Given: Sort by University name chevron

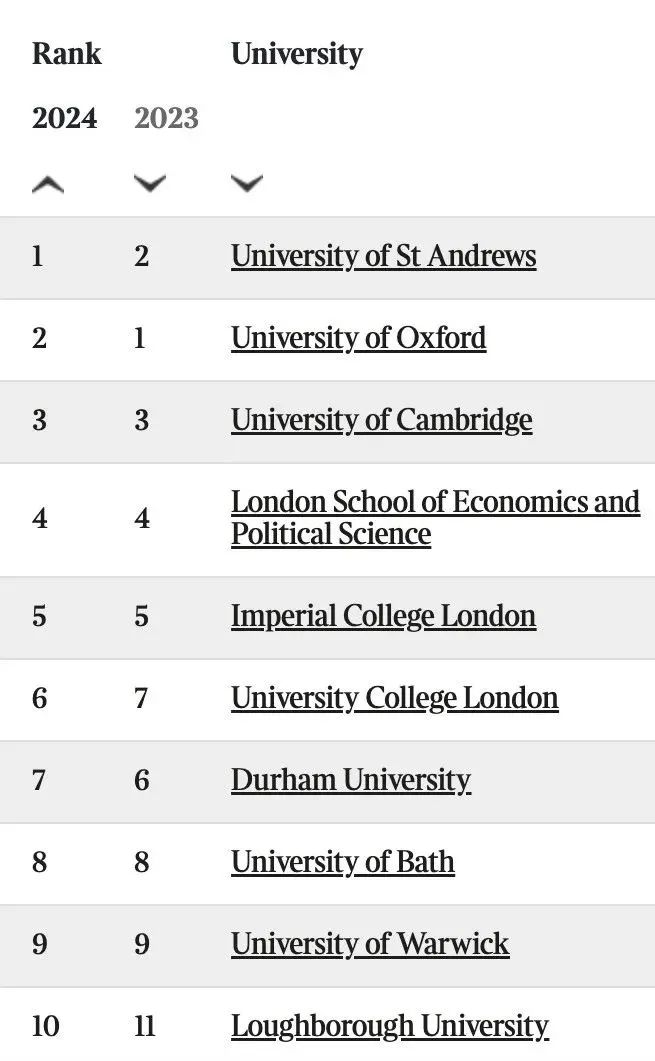Looking at the screenshot, I should pyautogui.click(x=247, y=184).
